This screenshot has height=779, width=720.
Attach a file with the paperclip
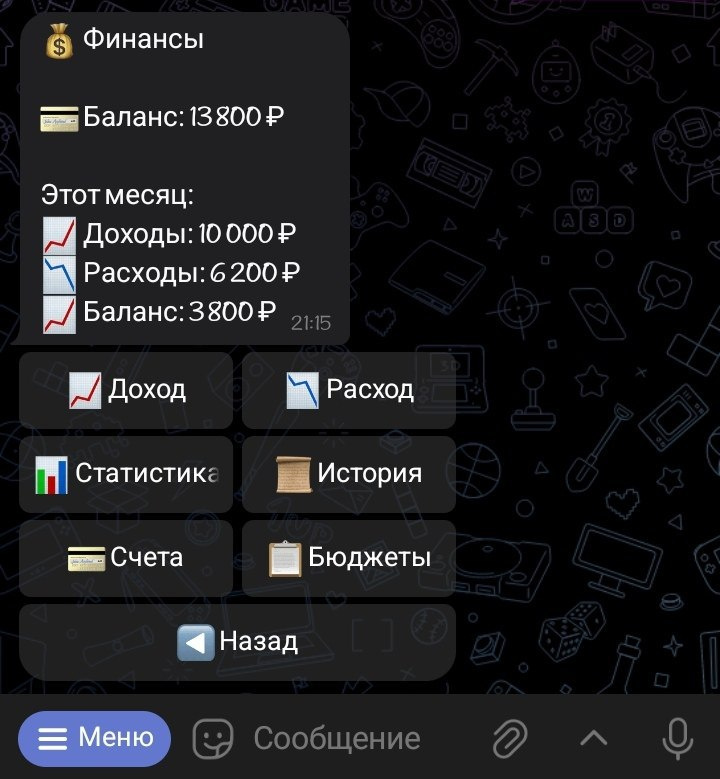coord(510,739)
